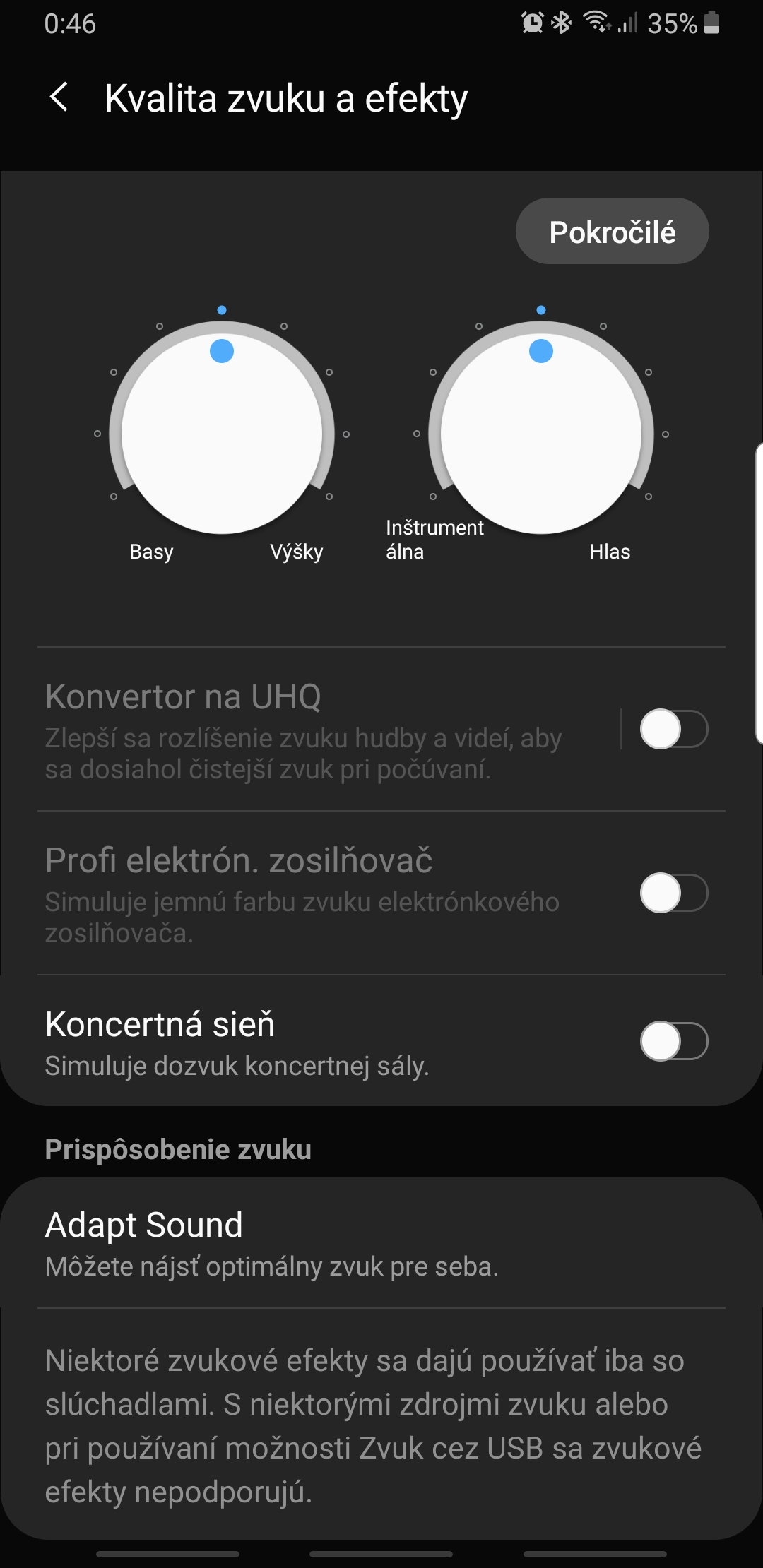
Task: Turn on Koncertná sieň
Action: 673,1041
